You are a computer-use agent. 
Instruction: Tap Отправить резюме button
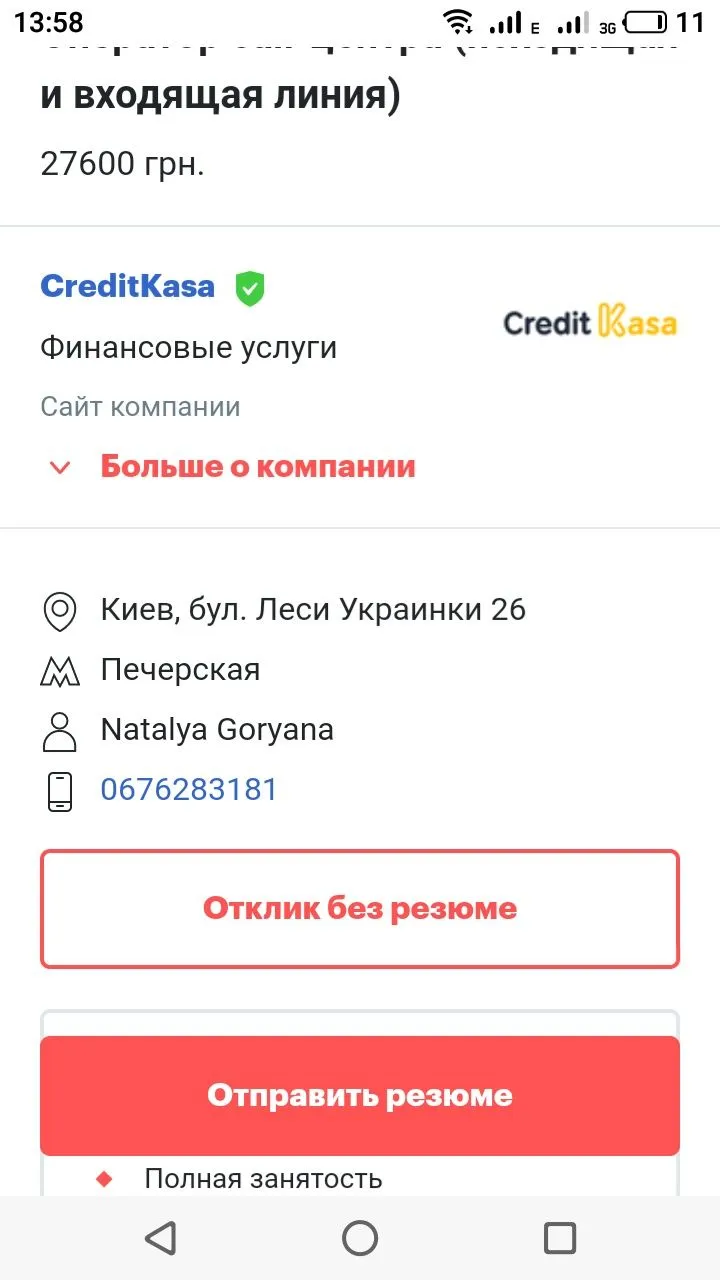[x=360, y=1095]
